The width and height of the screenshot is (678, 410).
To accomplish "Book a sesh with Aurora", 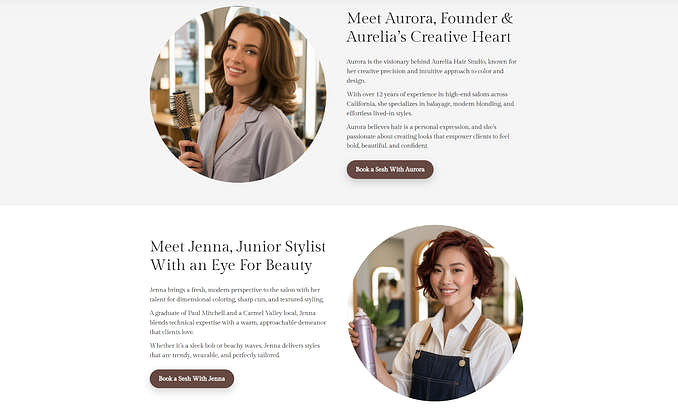I will click(x=390, y=170).
